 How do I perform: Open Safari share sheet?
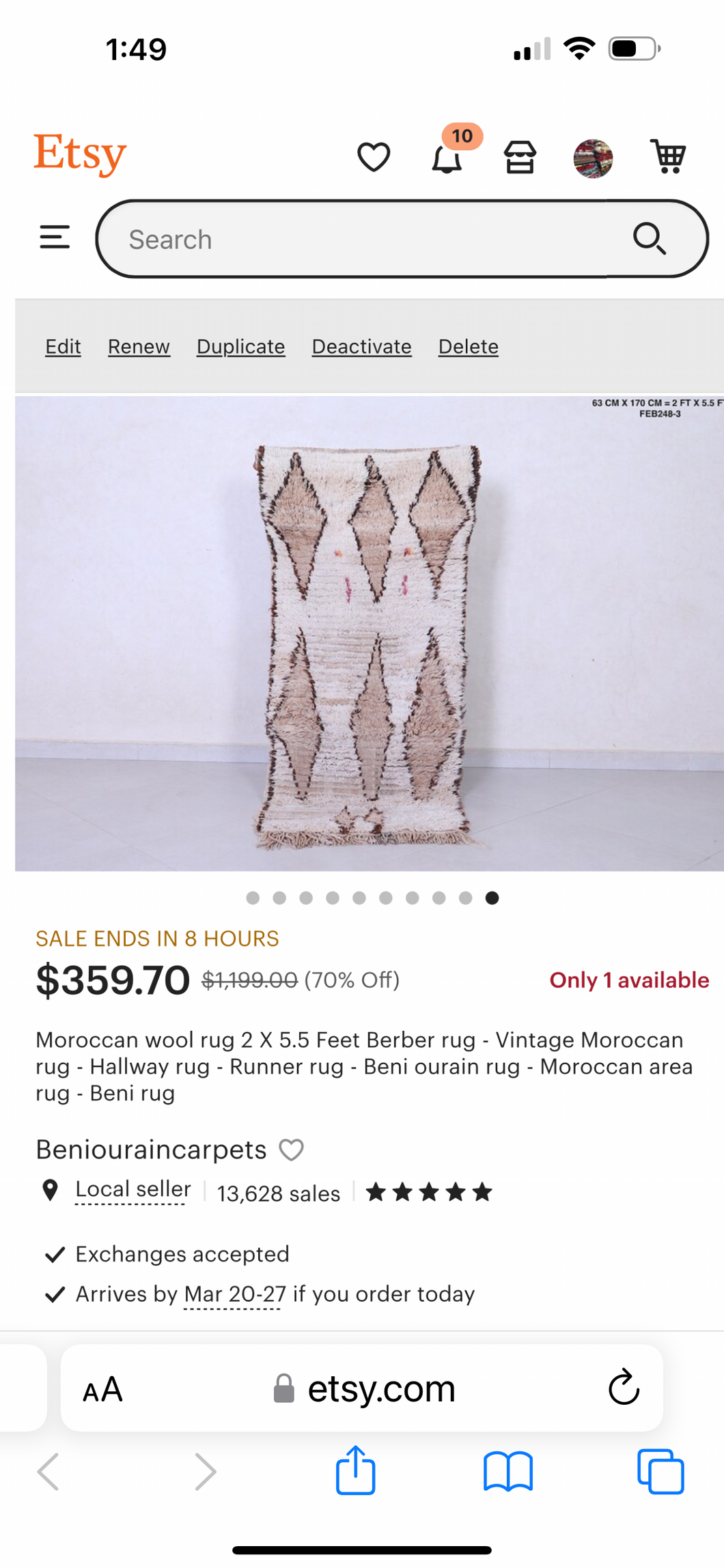tap(356, 1471)
